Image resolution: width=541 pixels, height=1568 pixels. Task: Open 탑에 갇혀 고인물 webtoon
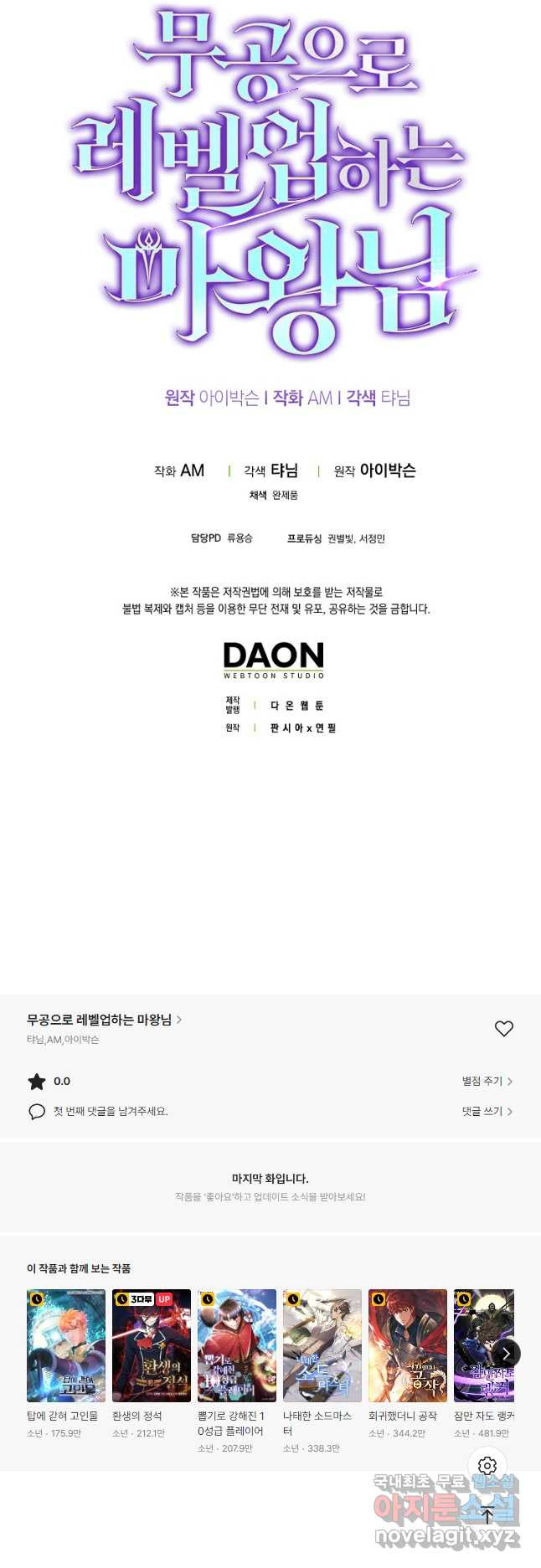(66, 1345)
